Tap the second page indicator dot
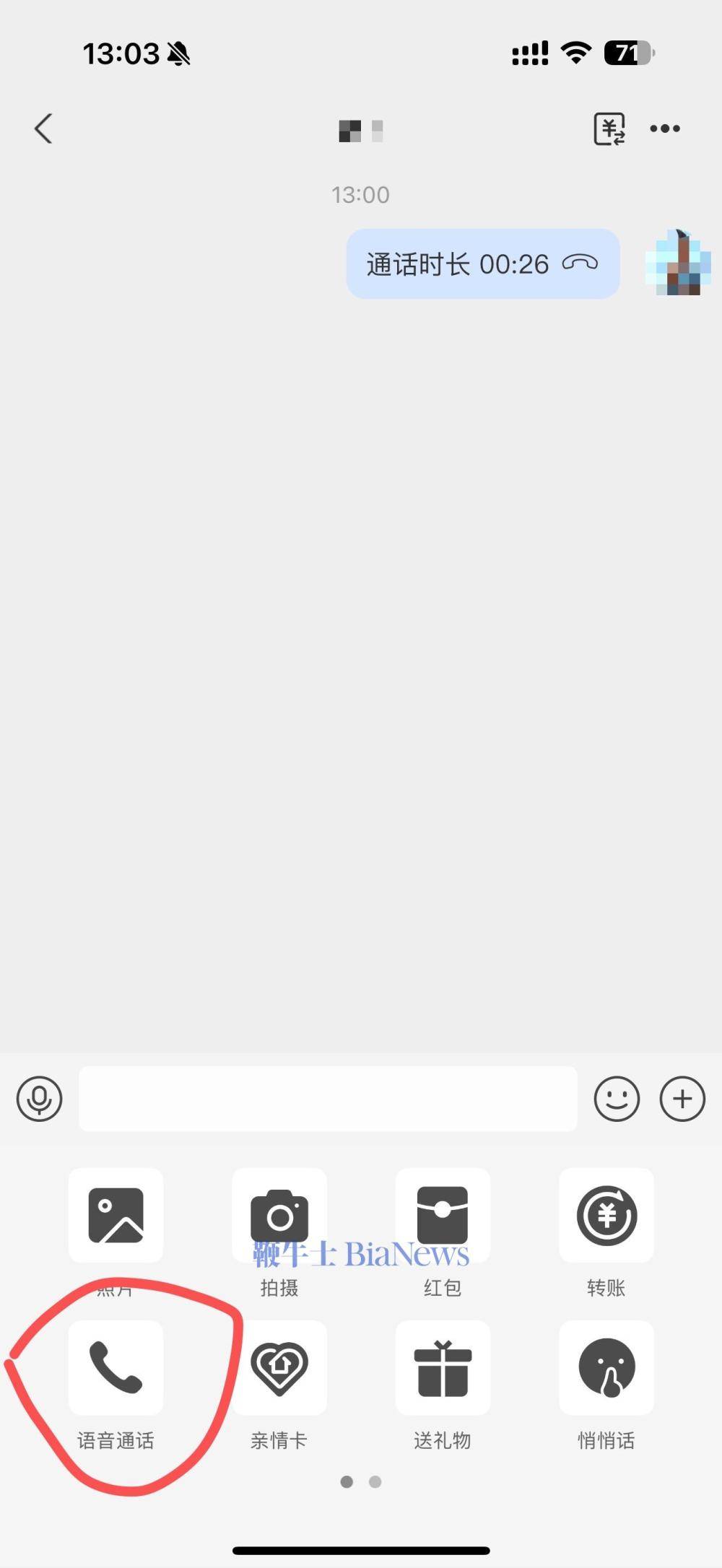The width and height of the screenshot is (722, 1568). 375,1482
